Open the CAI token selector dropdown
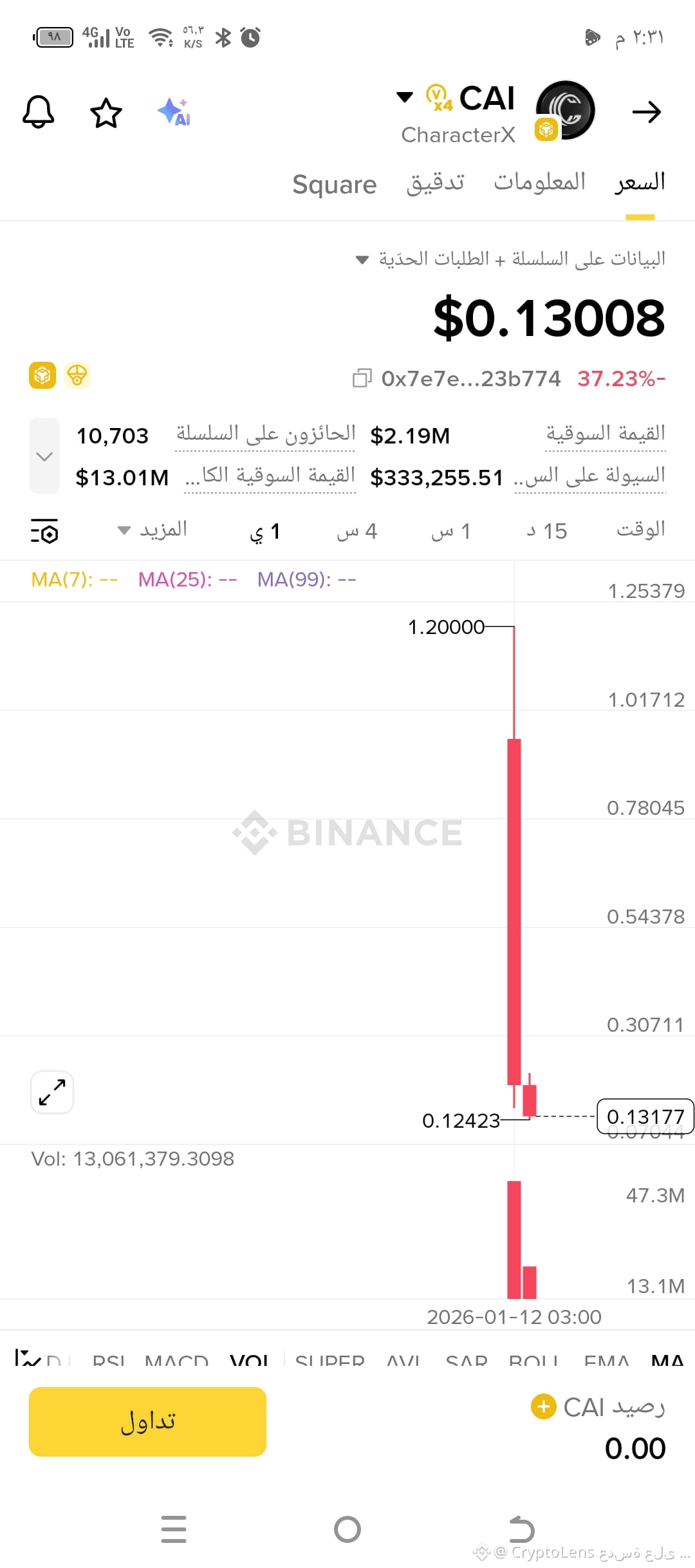695x1568 pixels. pyautogui.click(x=405, y=97)
